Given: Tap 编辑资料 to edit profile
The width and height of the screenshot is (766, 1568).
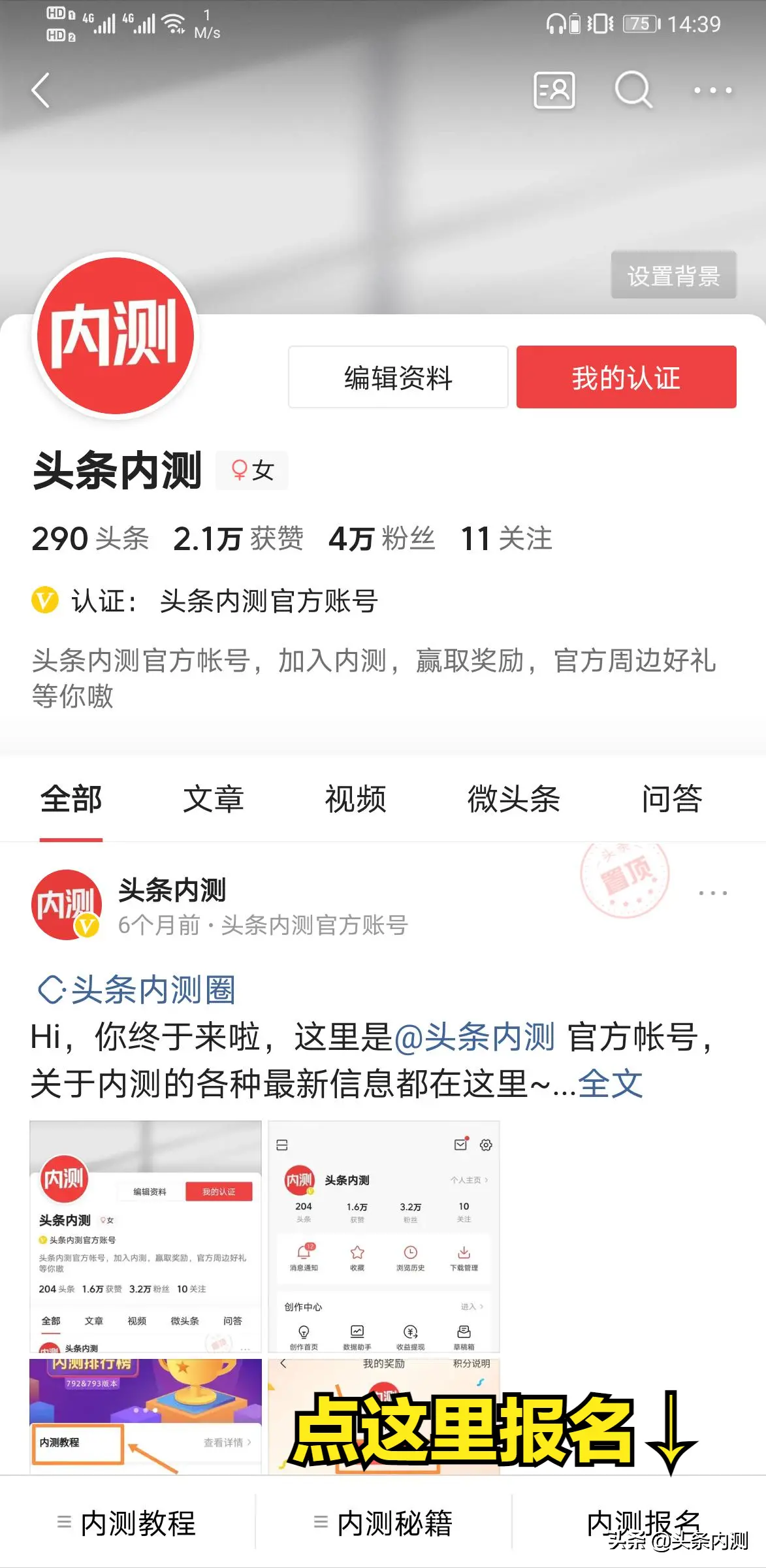Looking at the screenshot, I should click(398, 378).
